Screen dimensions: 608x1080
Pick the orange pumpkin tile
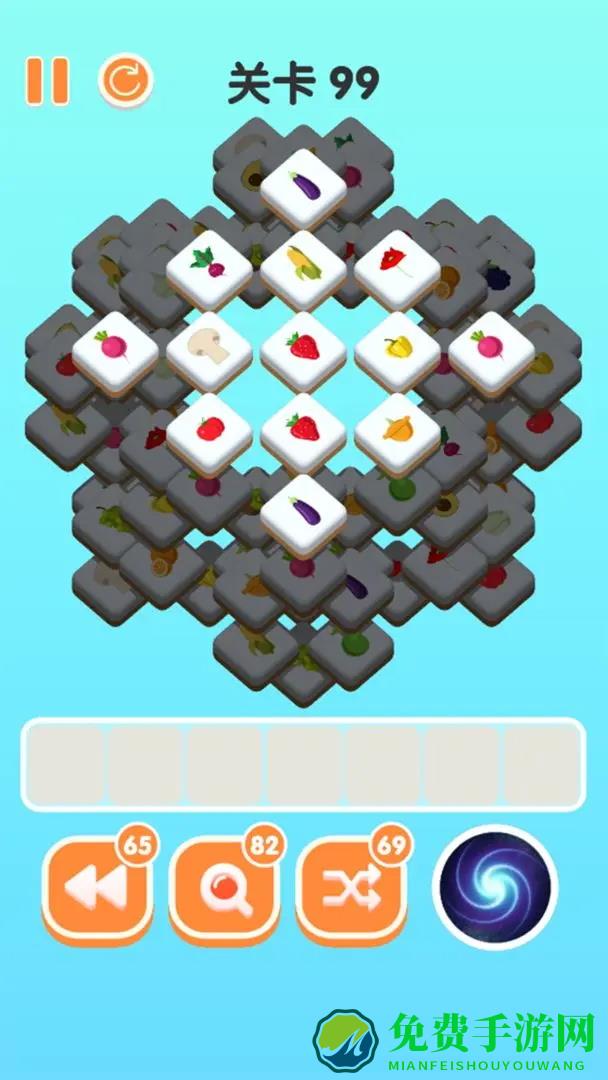[397, 429]
